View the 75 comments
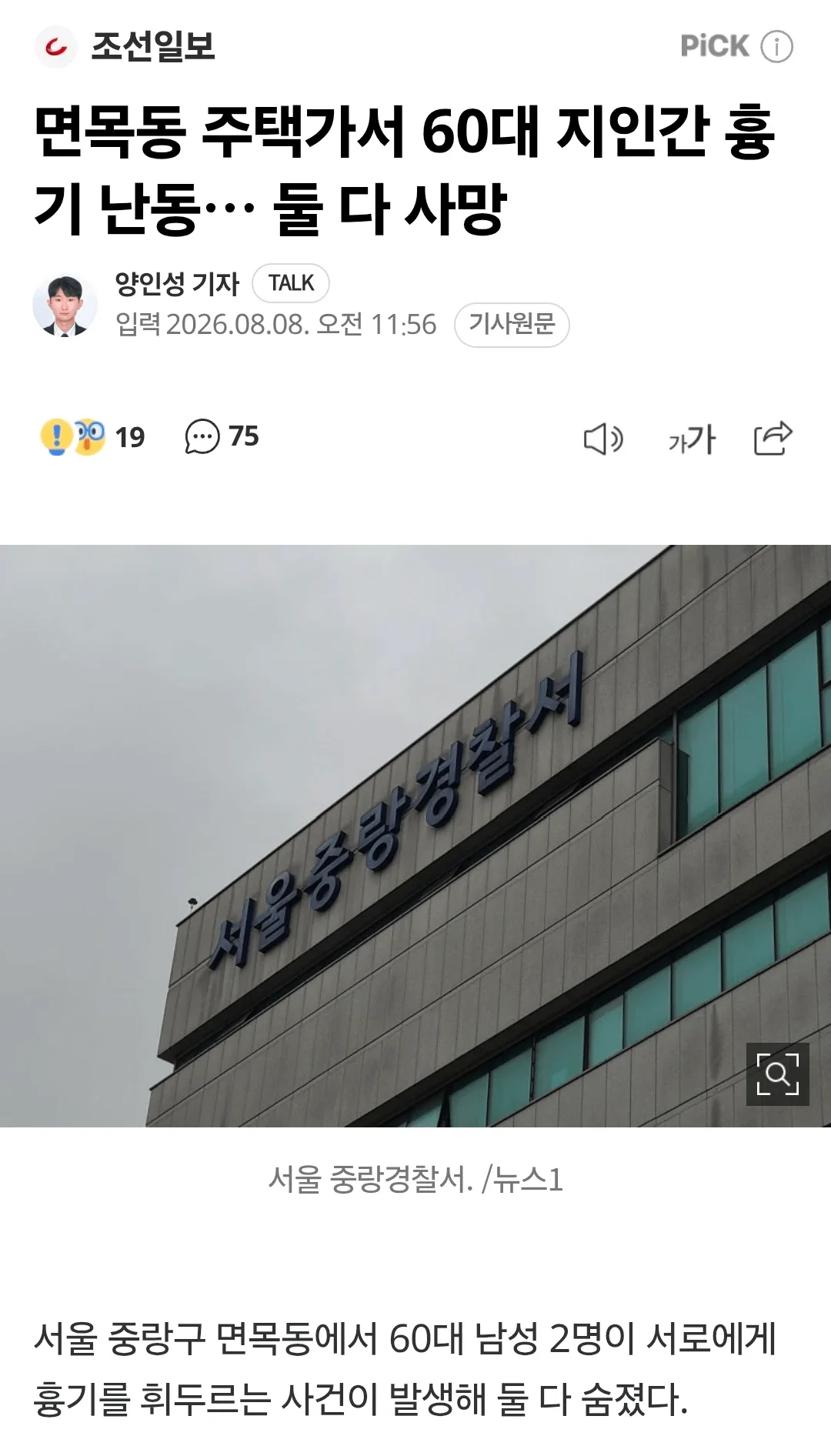The width and height of the screenshot is (831, 1456). tap(222, 436)
